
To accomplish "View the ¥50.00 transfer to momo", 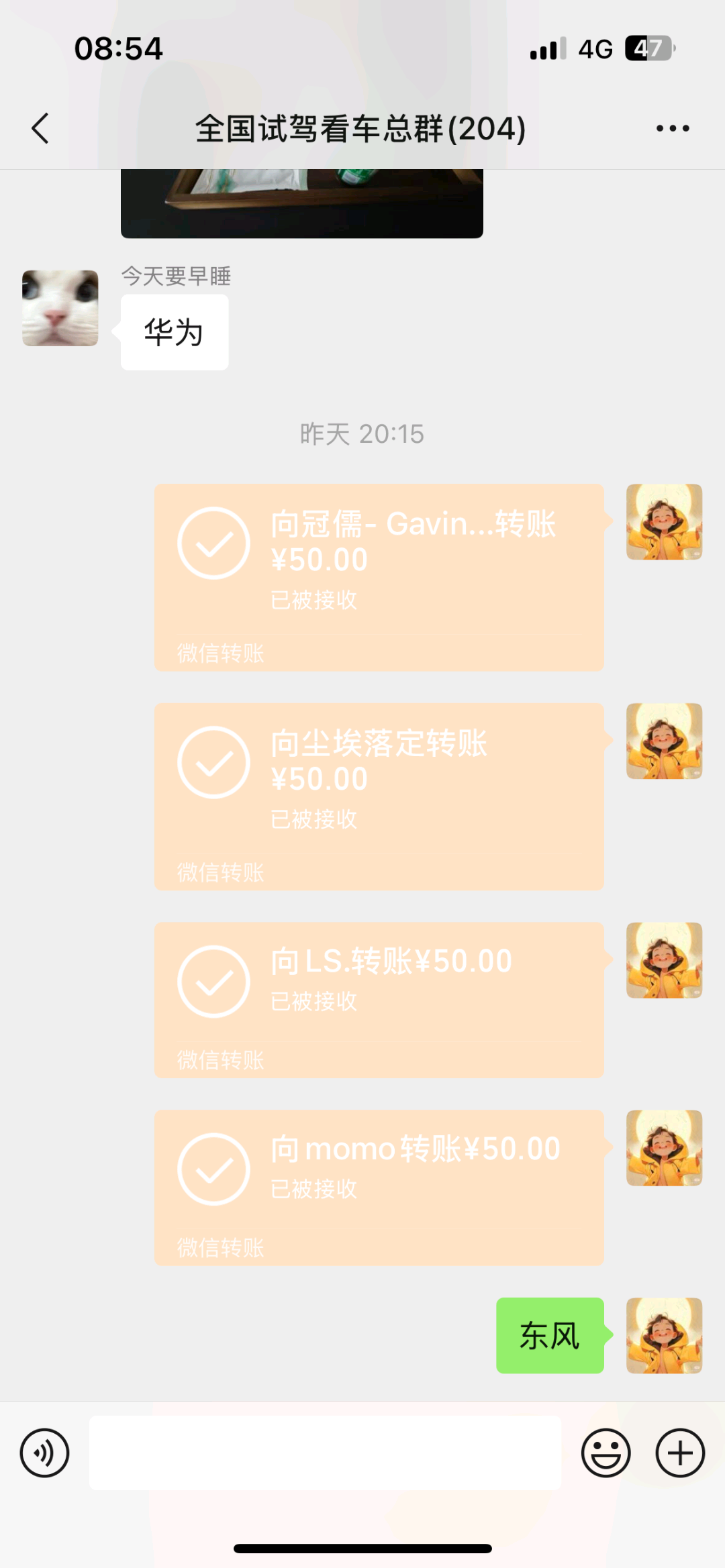I will [x=379, y=1188].
